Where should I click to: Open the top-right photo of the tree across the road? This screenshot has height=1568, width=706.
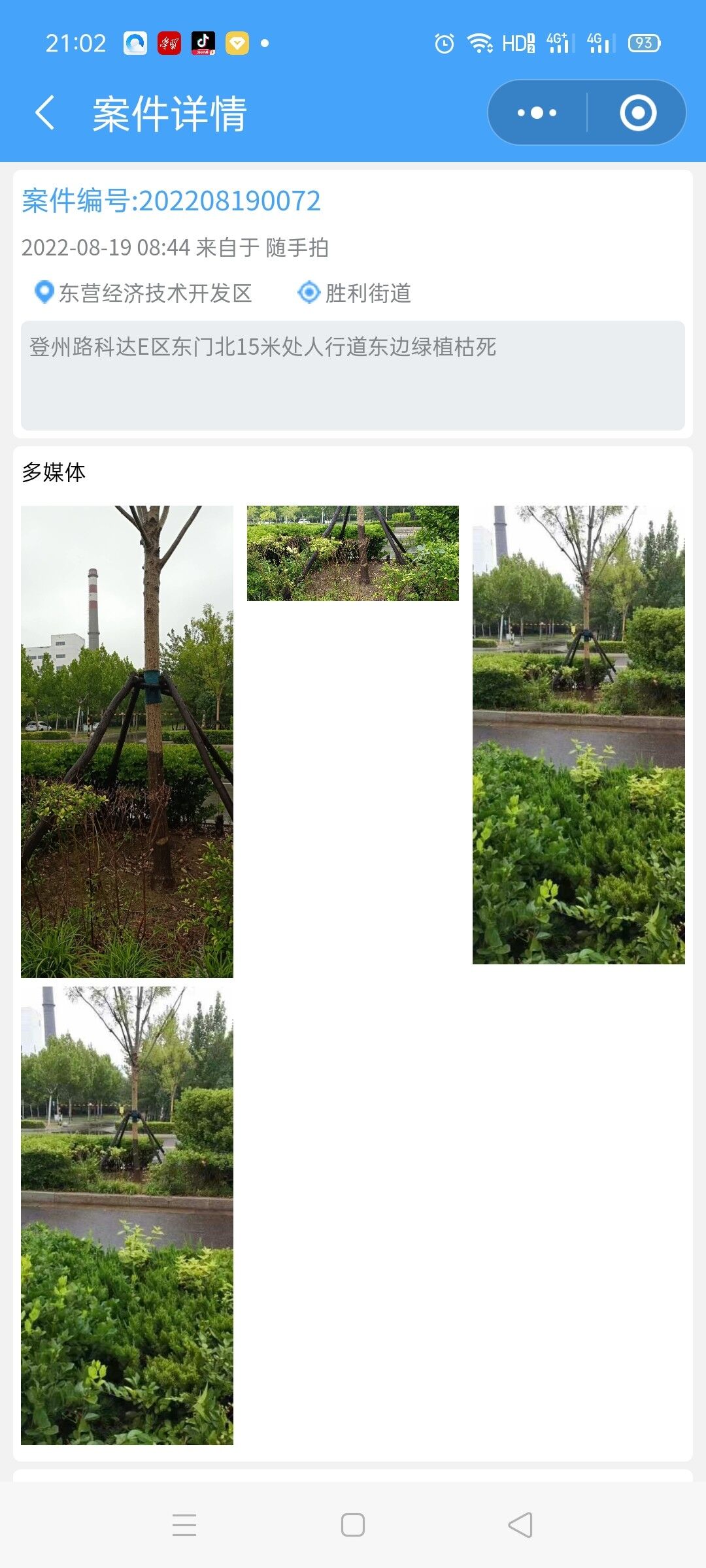579,735
